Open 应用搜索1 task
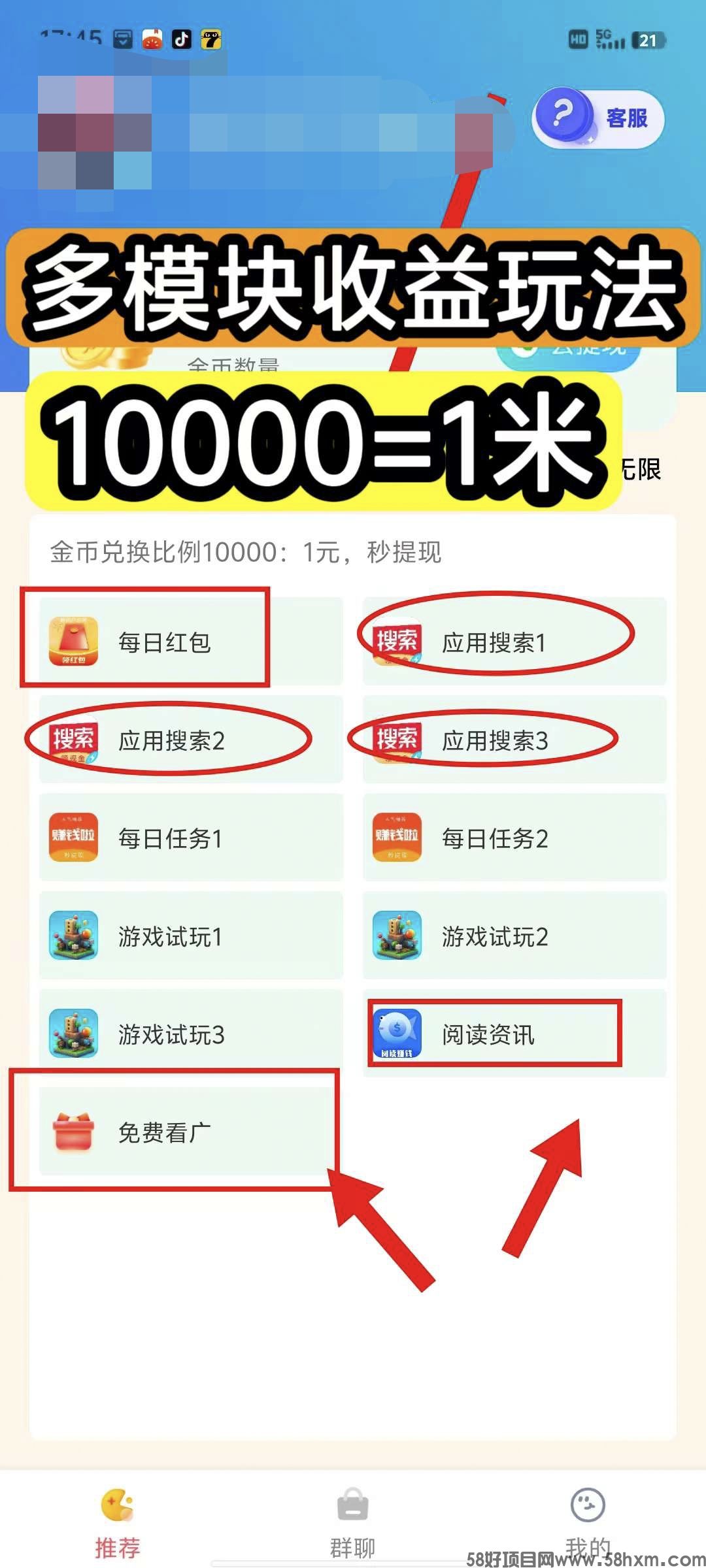 (x=514, y=642)
